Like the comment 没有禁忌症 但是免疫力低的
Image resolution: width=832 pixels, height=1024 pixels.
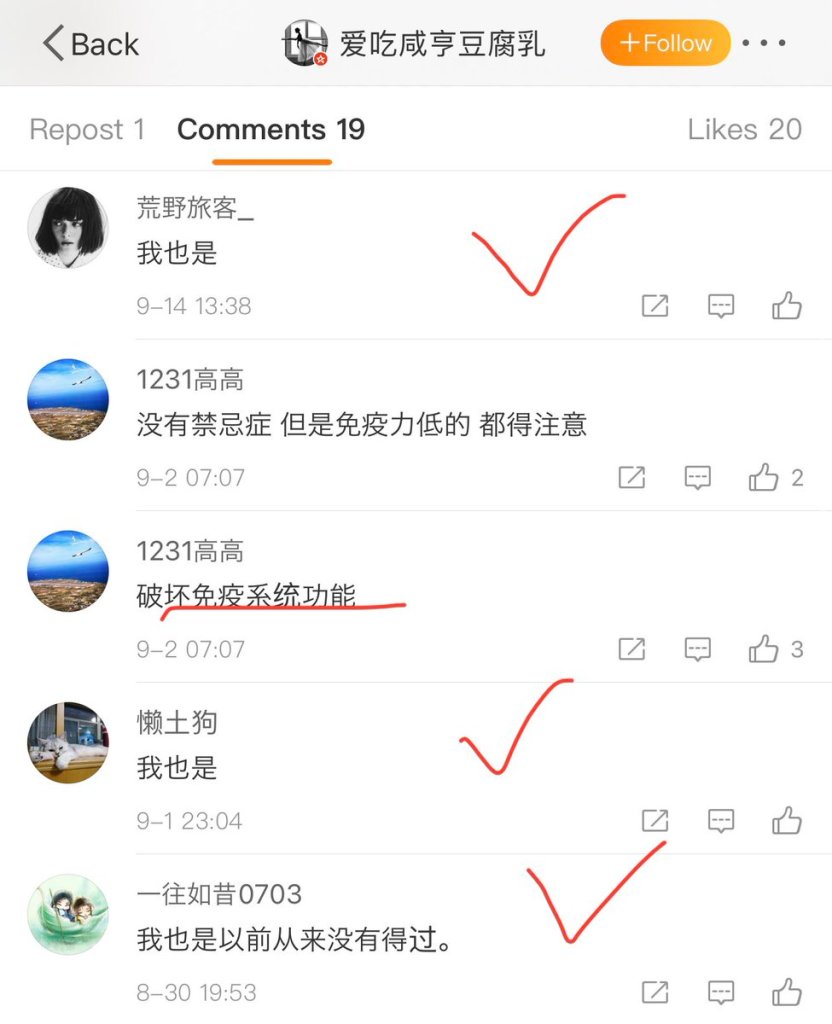[764, 478]
